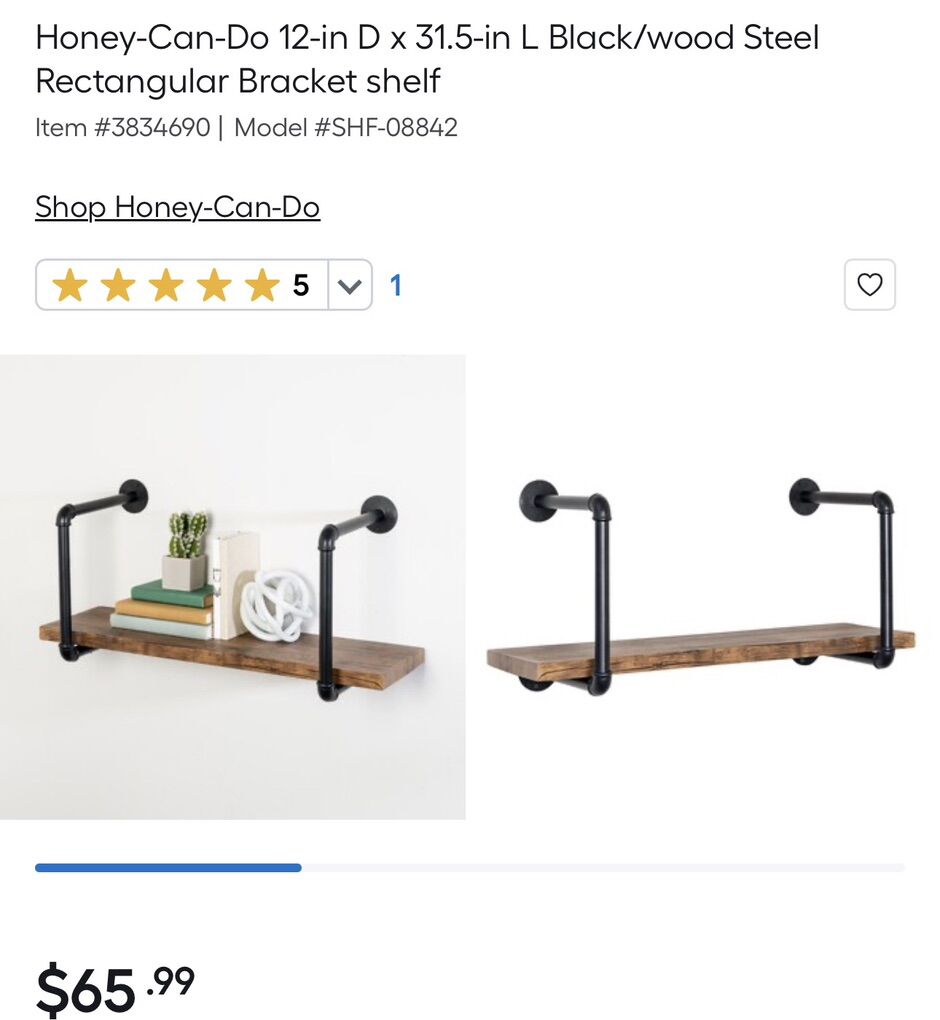Click the star rating box

coord(180,284)
